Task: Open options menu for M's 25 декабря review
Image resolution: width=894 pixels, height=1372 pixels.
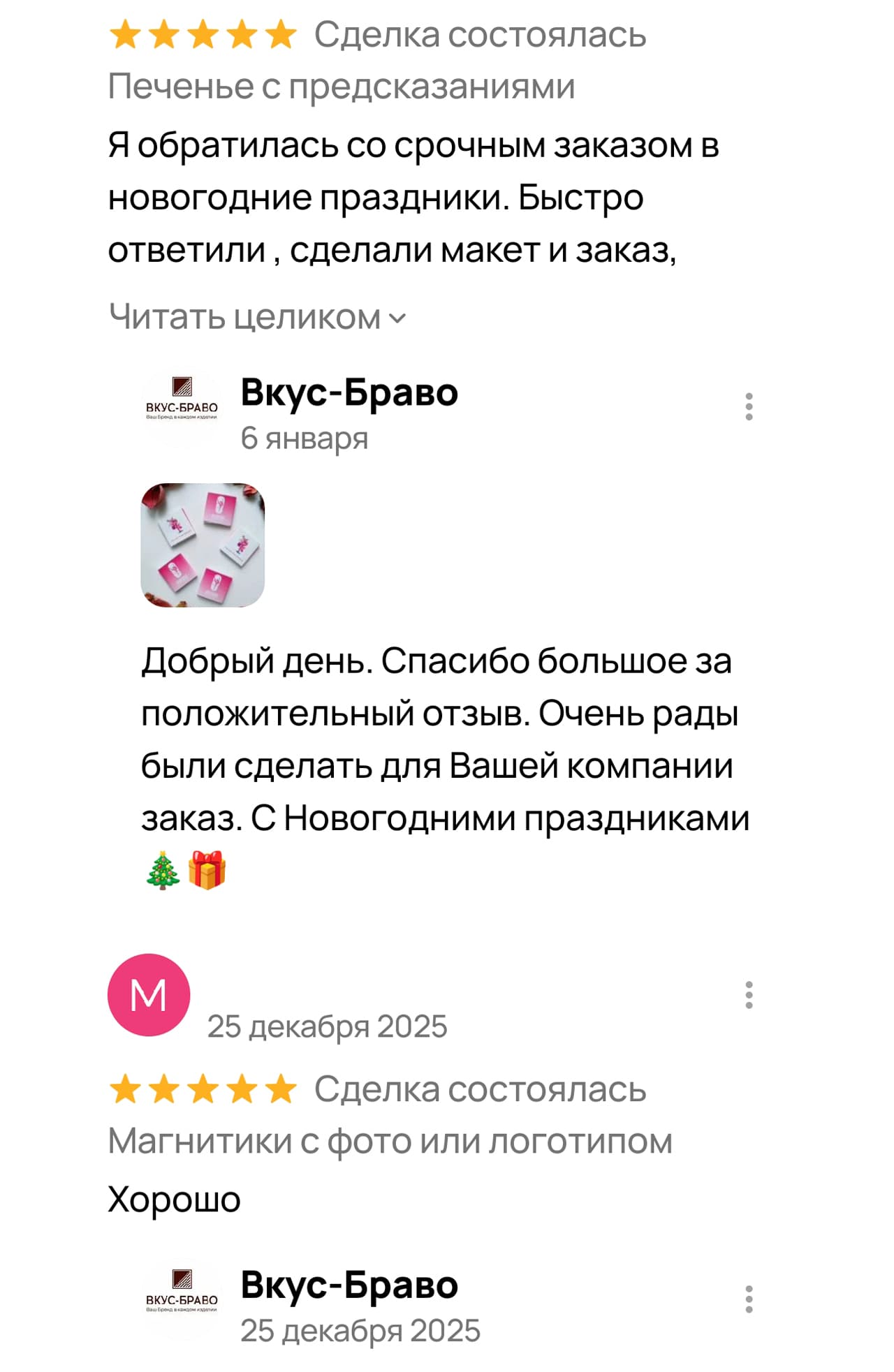Action: [x=749, y=995]
